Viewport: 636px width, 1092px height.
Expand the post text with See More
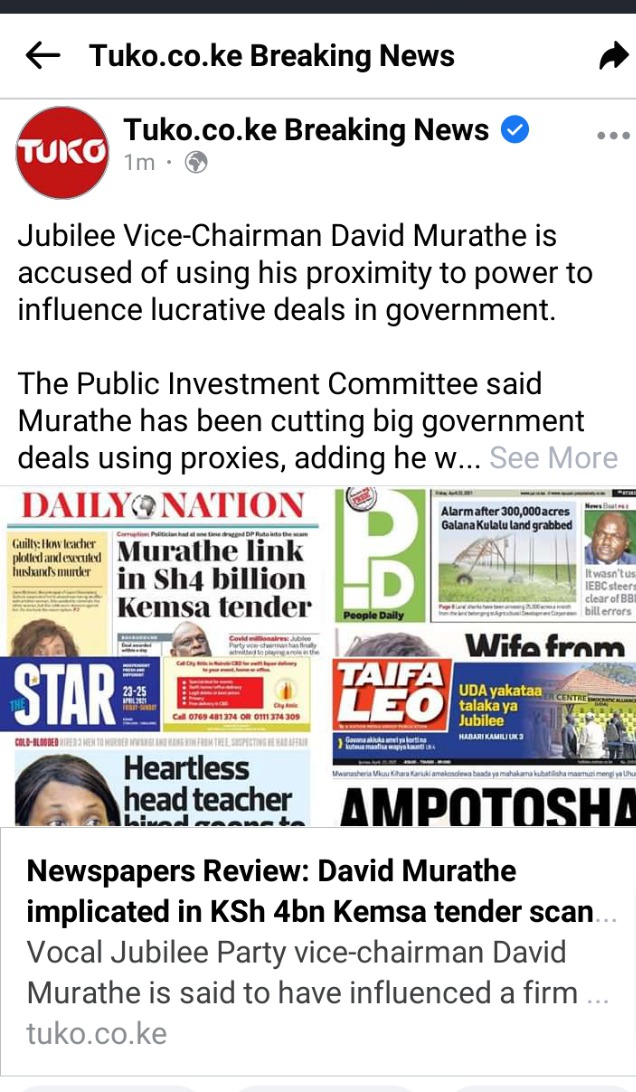(553, 458)
